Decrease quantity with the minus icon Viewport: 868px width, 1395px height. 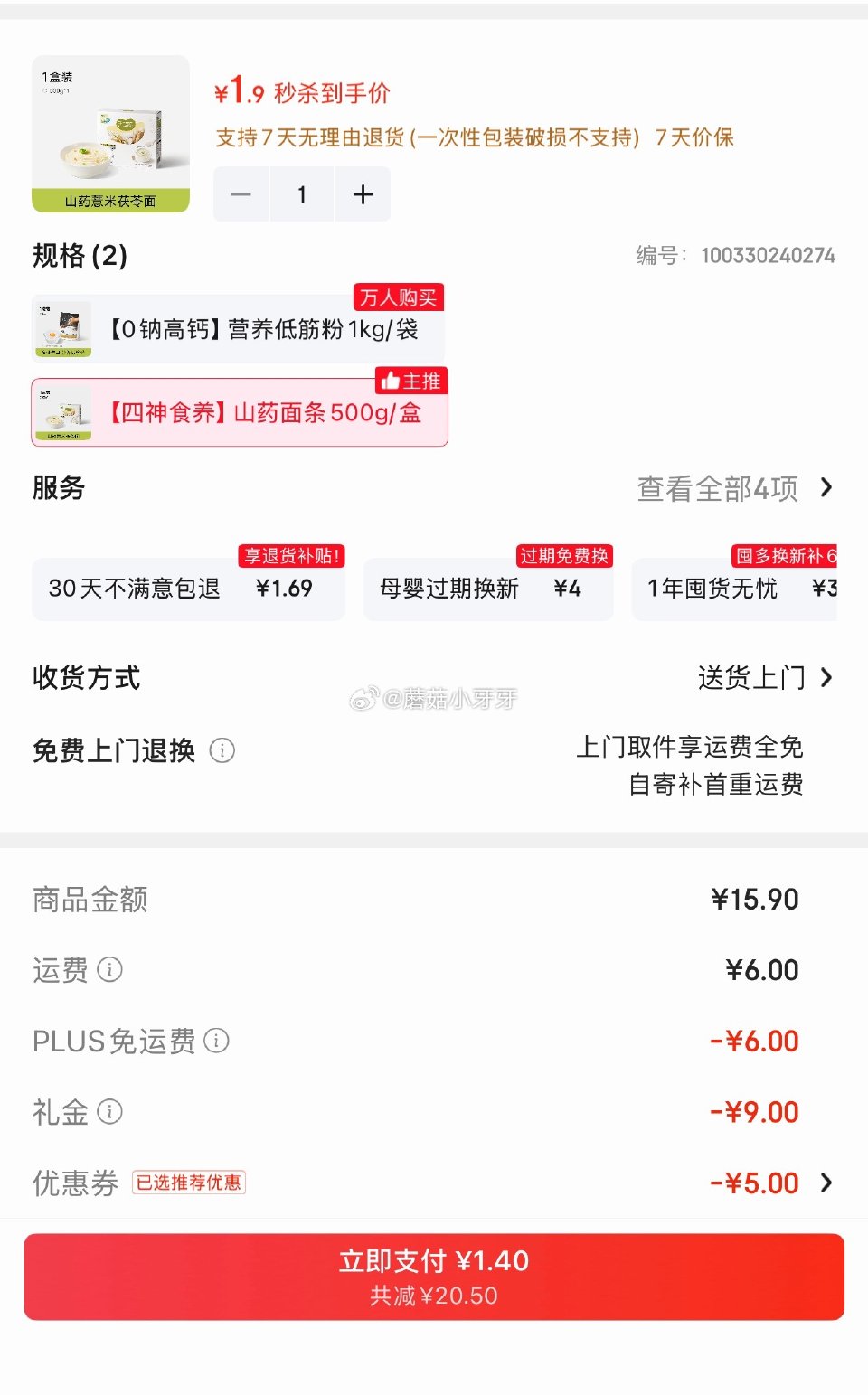[x=241, y=193]
